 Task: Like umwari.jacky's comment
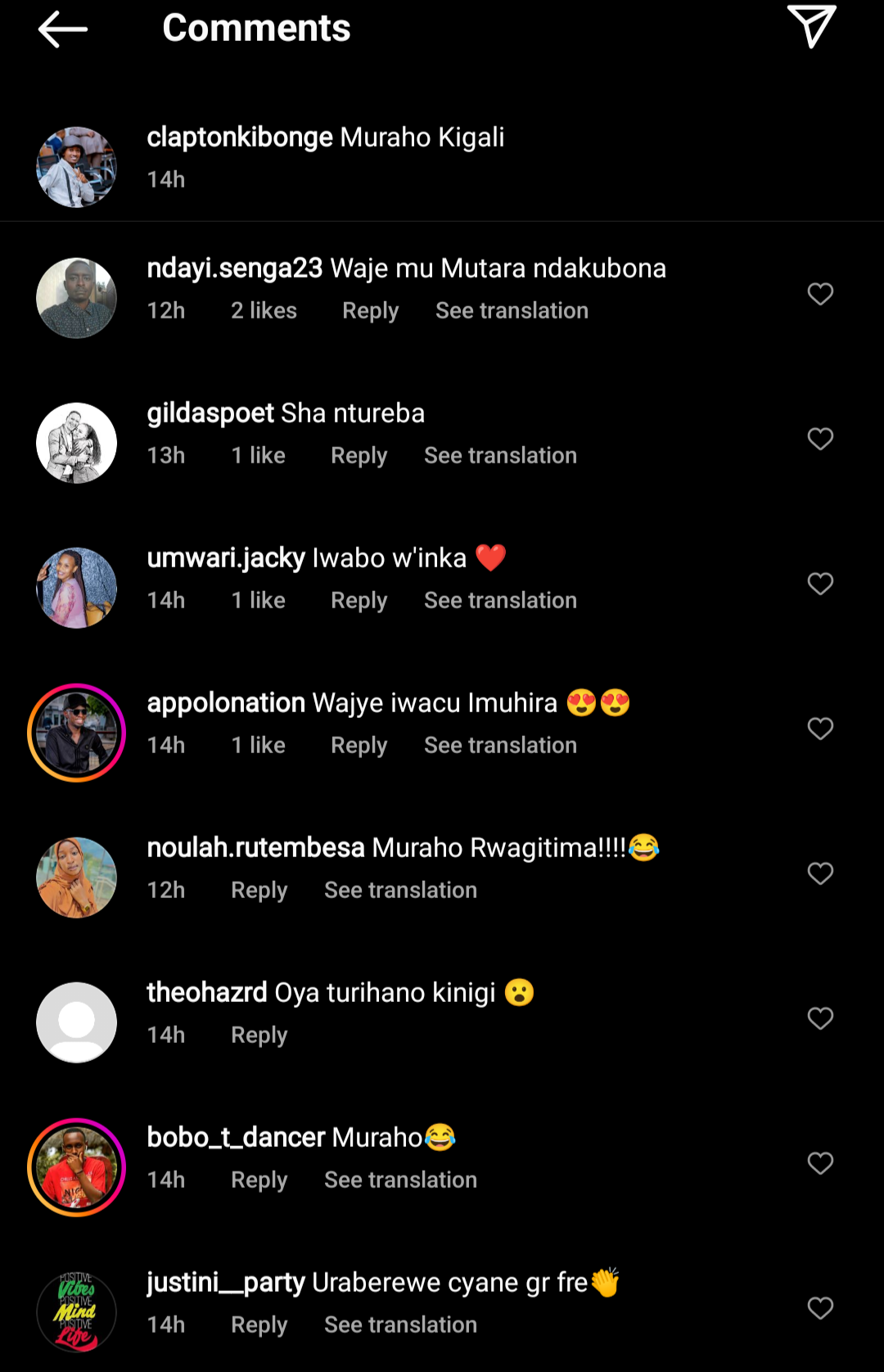pos(820,584)
